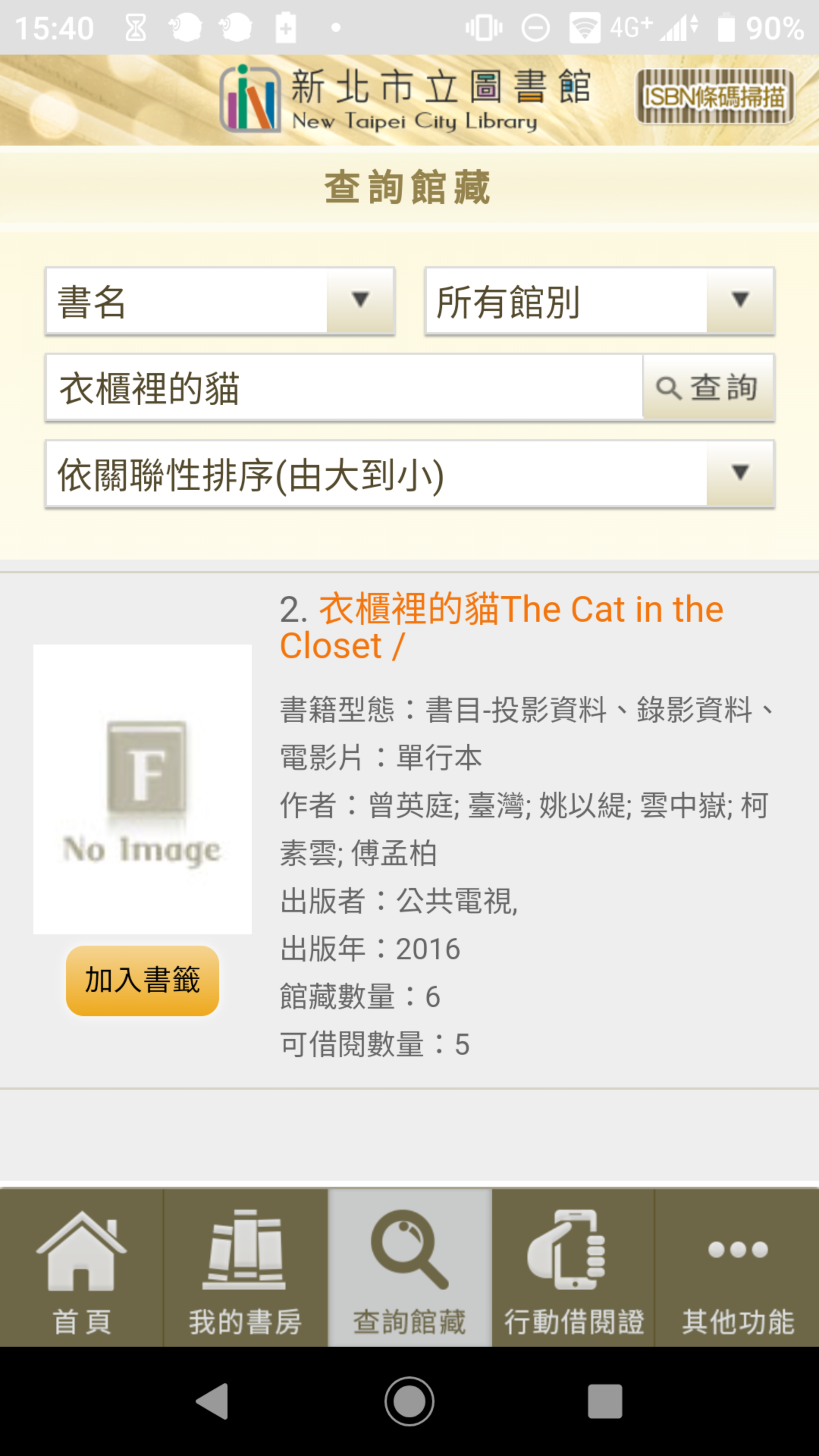Go back with the system back button
This screenshot has width=819, height=1456.
point(213,1401)
